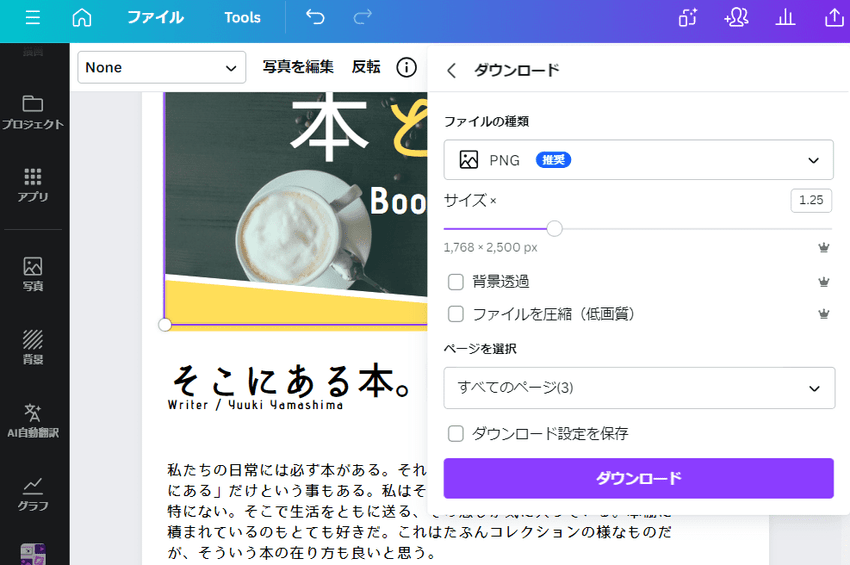Check the 背景透過 checkbox
Image resolution: width=850 pixels, height=565 pixels.
[x=456, y=282]
